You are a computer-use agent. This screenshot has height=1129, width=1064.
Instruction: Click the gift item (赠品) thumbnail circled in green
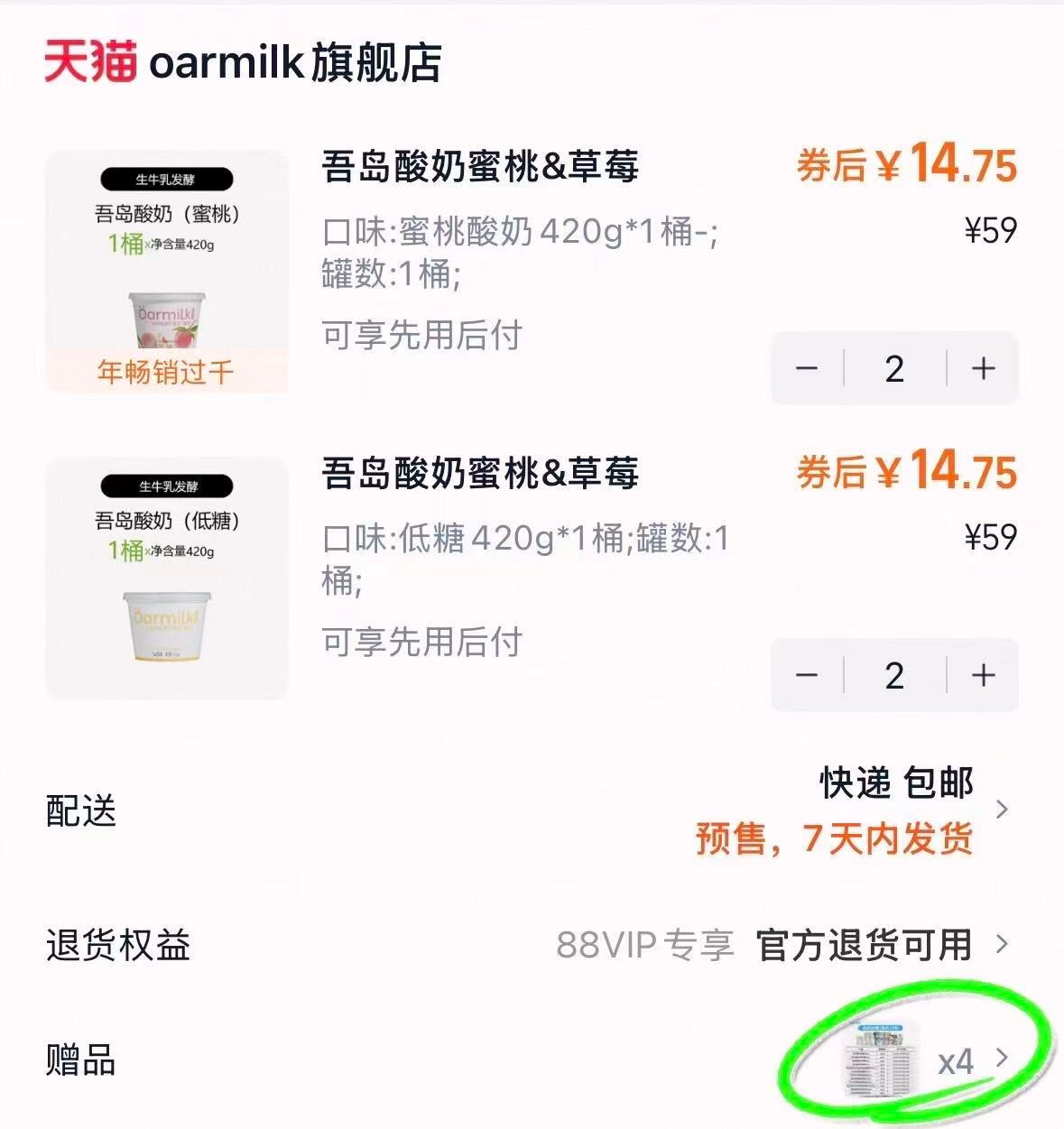880,1059
